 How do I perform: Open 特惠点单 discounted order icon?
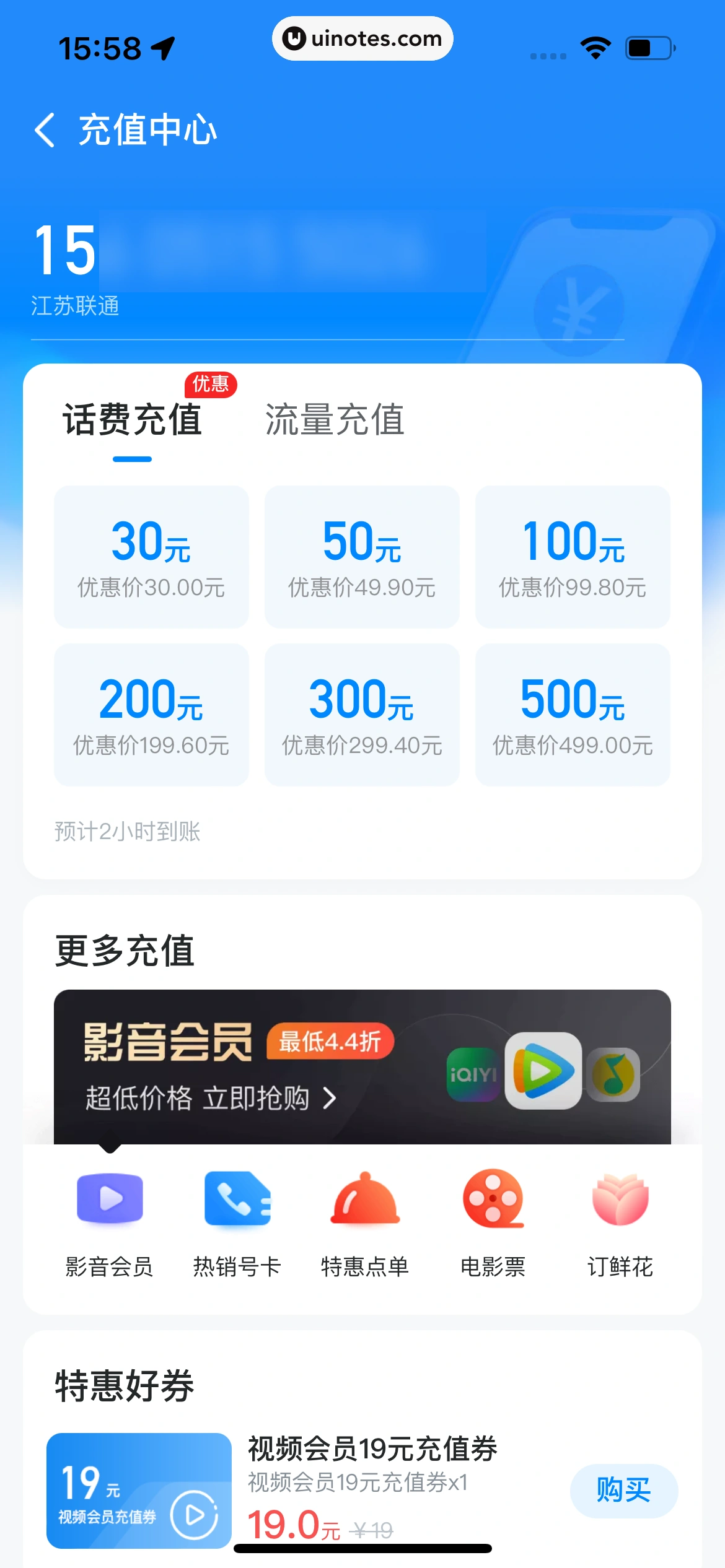(364, 1200)
